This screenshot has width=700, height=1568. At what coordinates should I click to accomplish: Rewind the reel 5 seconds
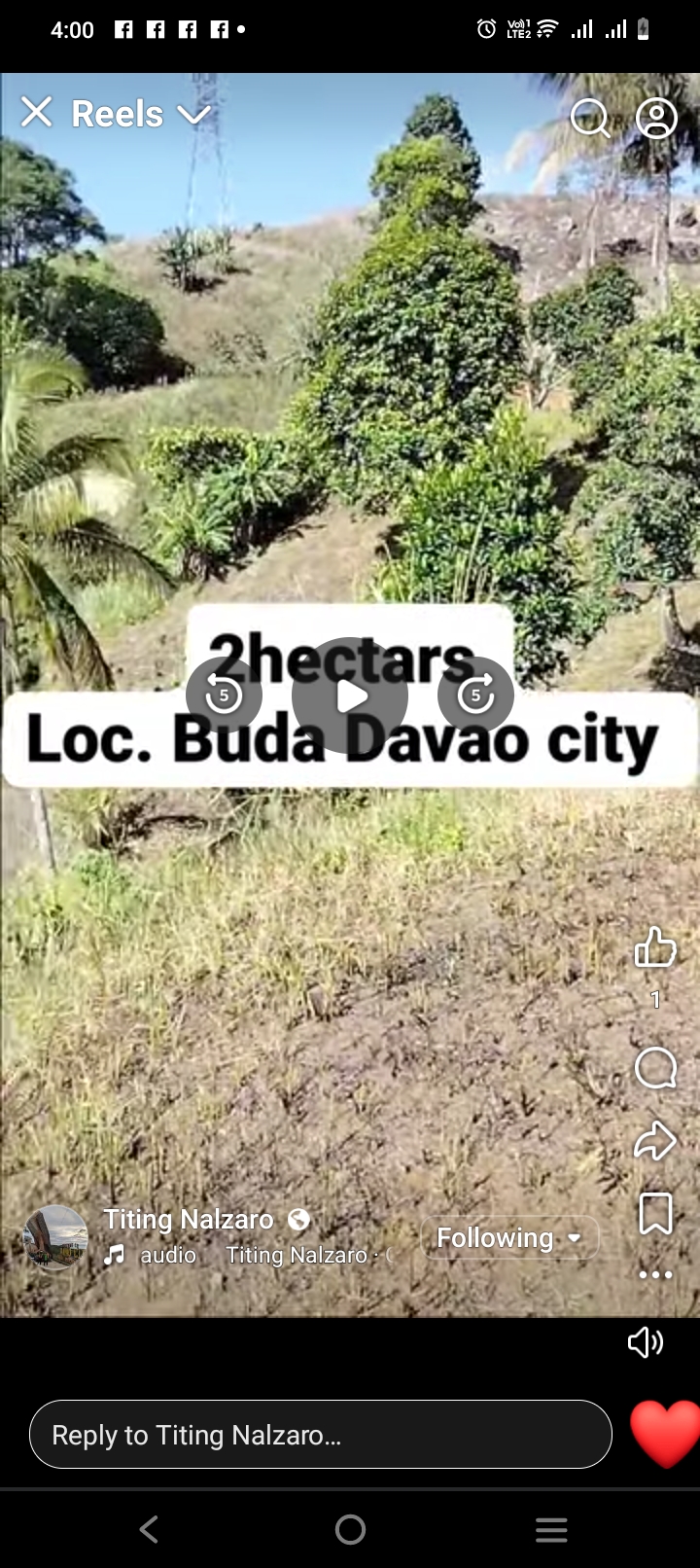pyautogui.click(x=225, y=695)
